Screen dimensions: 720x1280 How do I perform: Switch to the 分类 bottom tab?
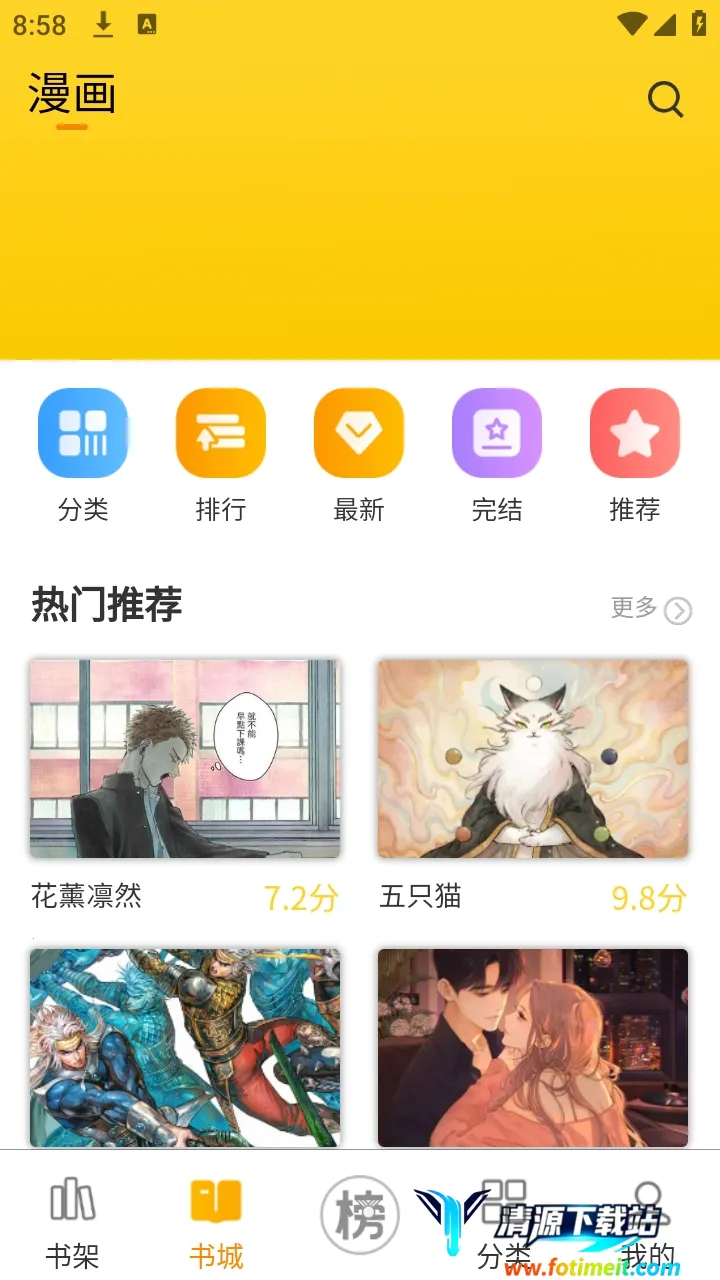tap(504, 1222)
